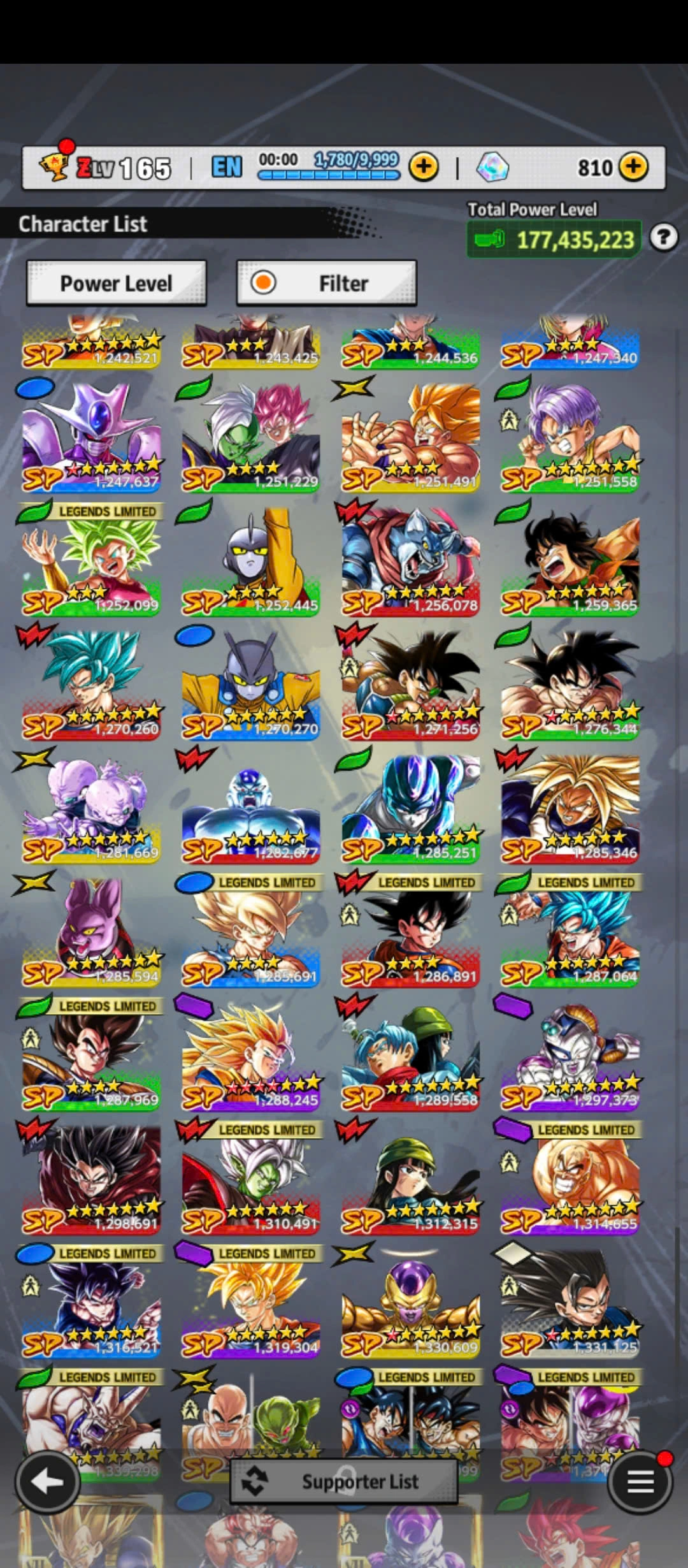Sort characters by Power Level

[x=116, y=283]
